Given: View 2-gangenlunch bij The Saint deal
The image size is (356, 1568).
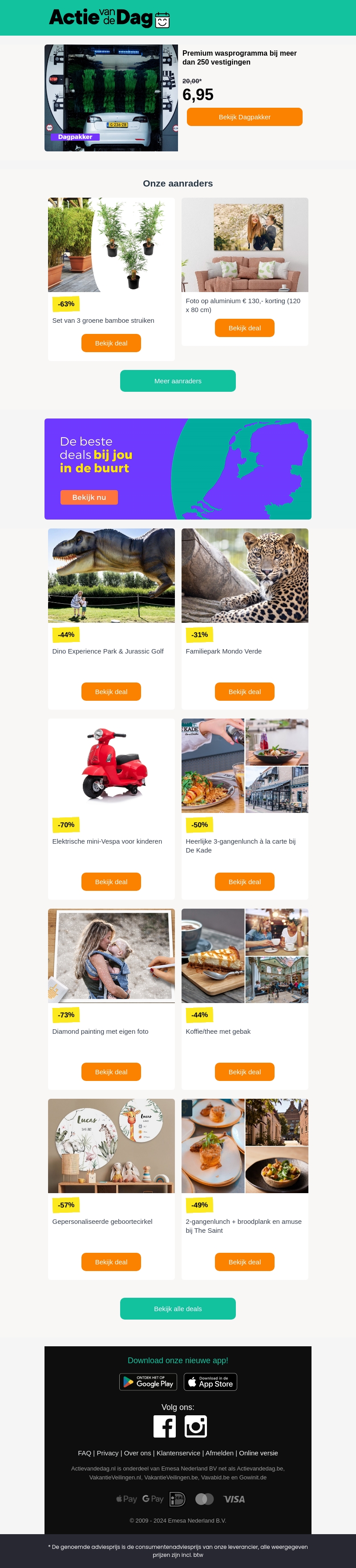Looking at the screenshot, I should pyautogui.click(x=244, y=1262).
